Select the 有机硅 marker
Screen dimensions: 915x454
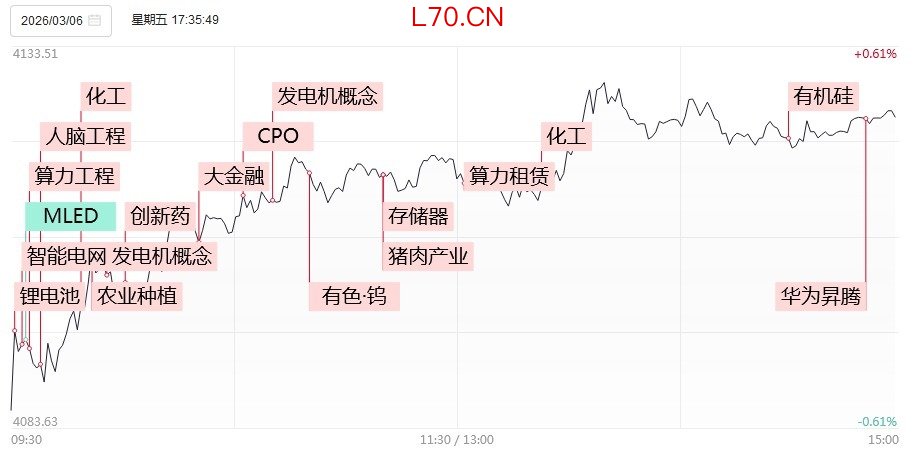coord(823,96)
